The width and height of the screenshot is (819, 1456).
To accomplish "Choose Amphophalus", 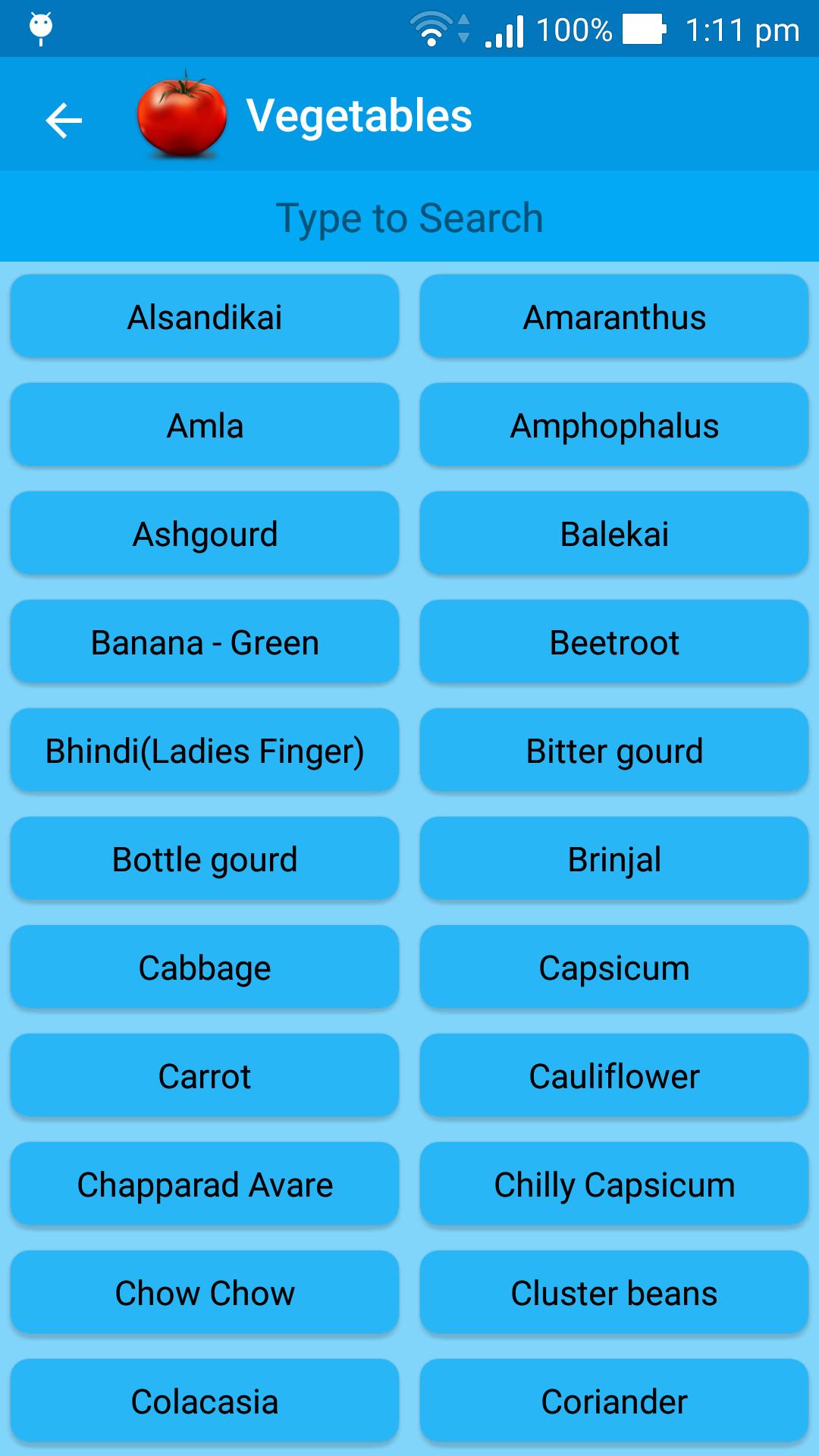I will point(614,425).
